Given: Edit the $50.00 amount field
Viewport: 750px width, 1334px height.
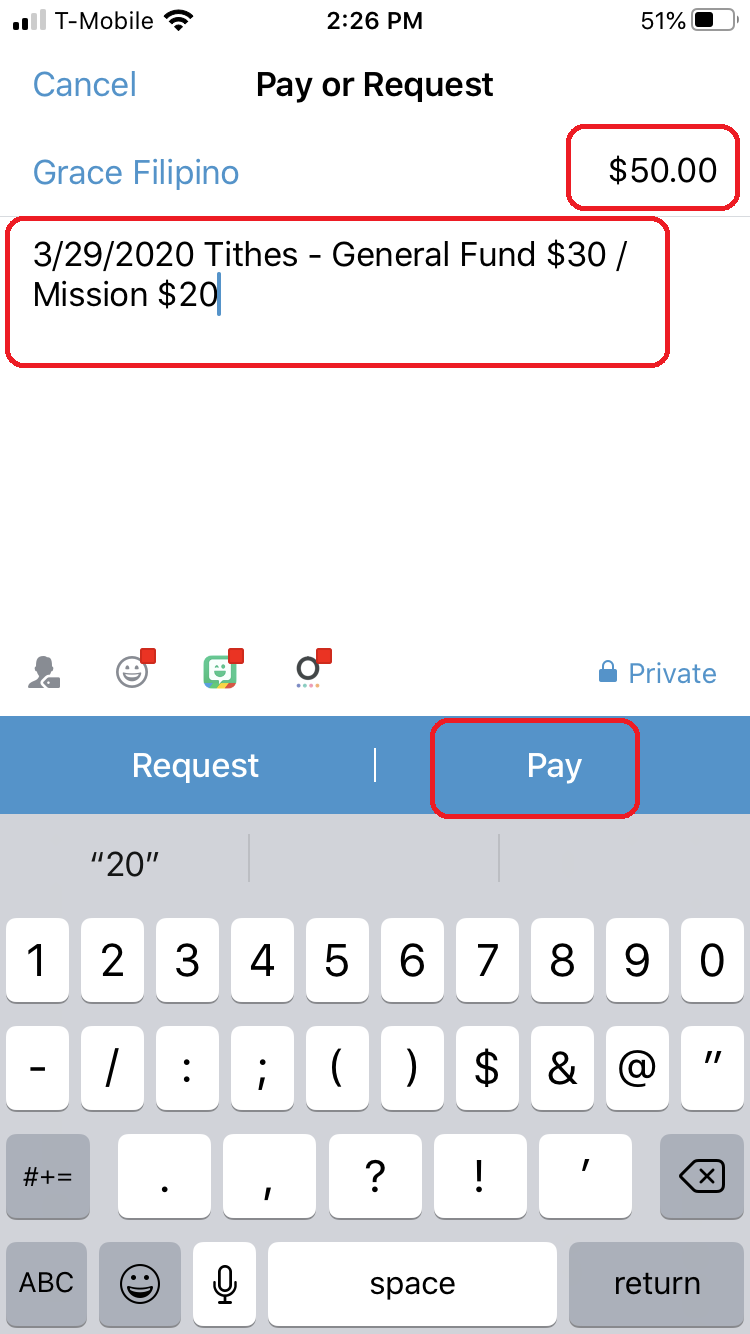Looking at the screenshot, I should click(662, 170).
